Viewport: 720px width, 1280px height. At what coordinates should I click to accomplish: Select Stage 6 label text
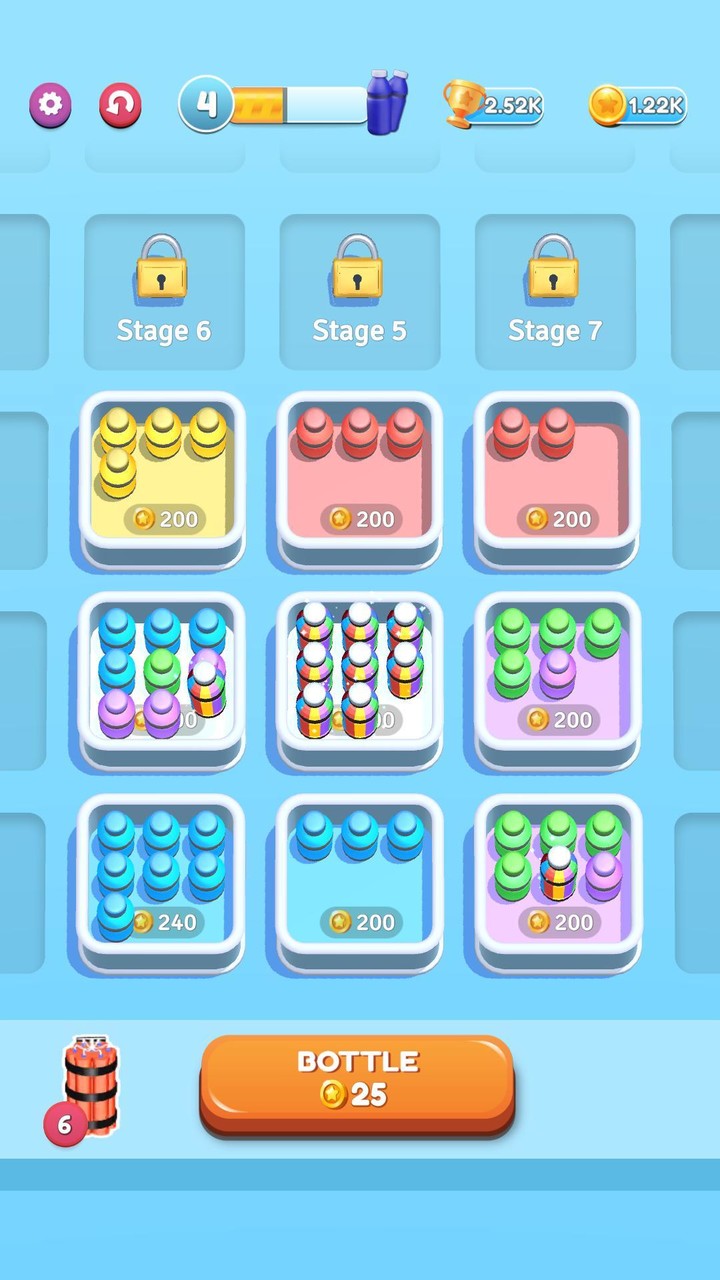163,330
